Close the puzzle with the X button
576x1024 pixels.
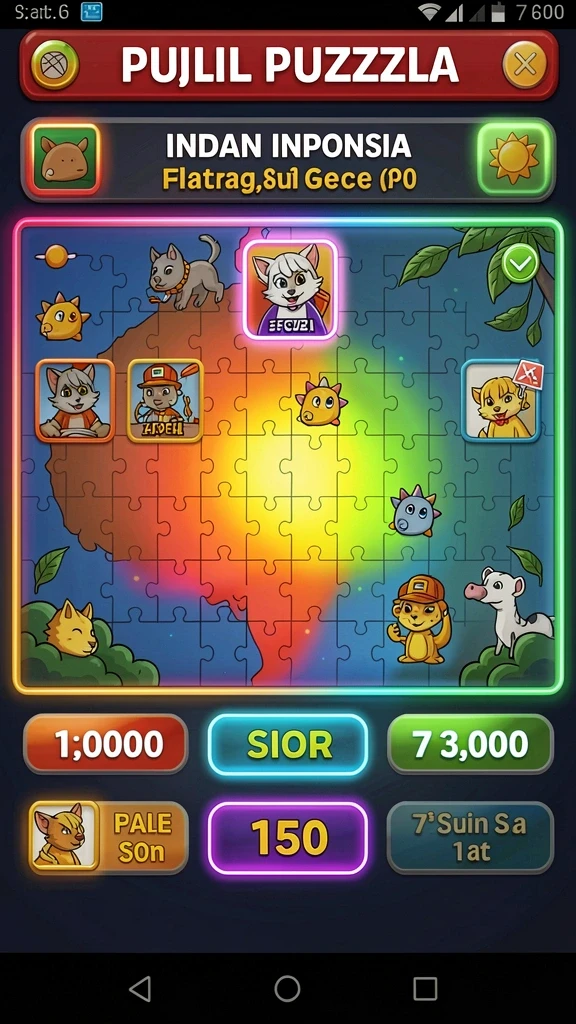point(524,64)
